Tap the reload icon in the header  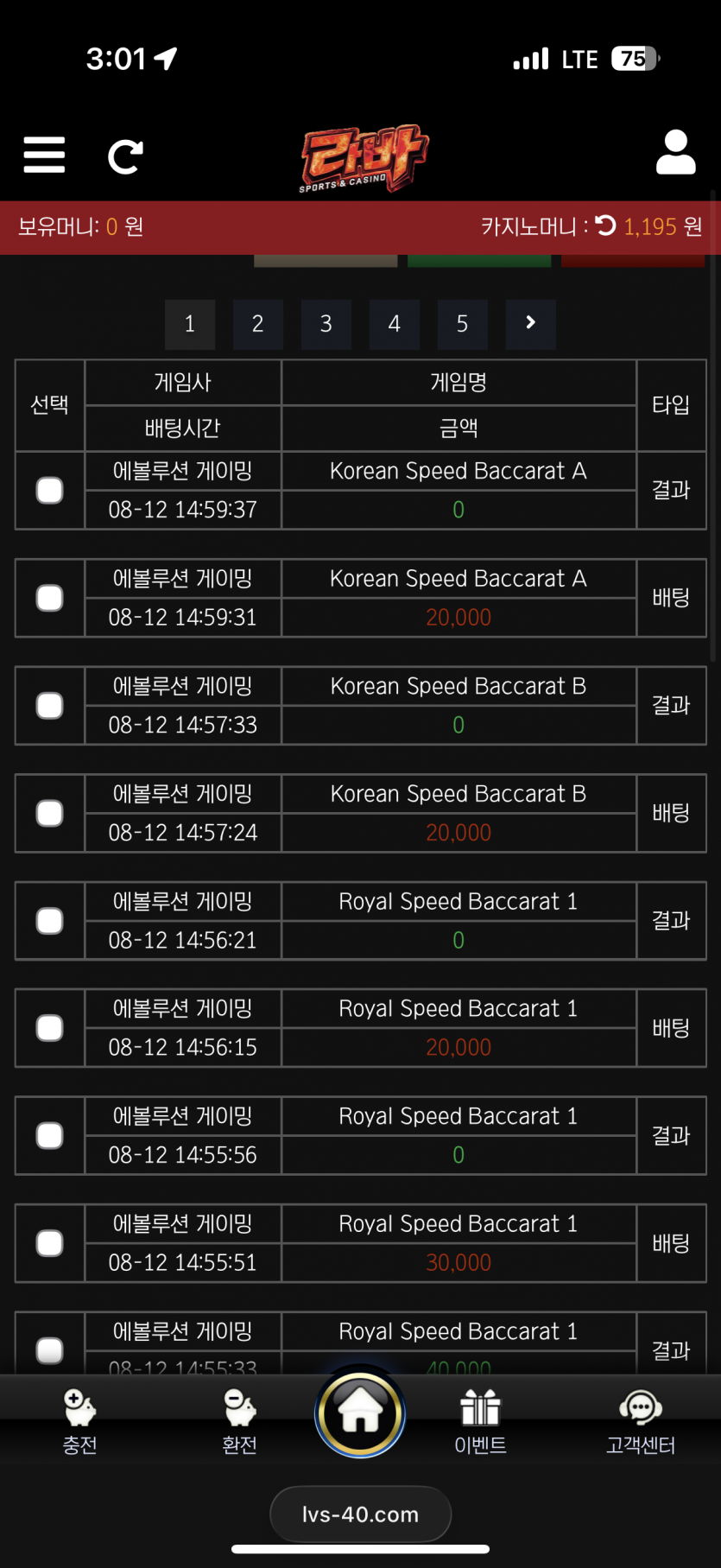pyautogui.click(x=125, y=156)
